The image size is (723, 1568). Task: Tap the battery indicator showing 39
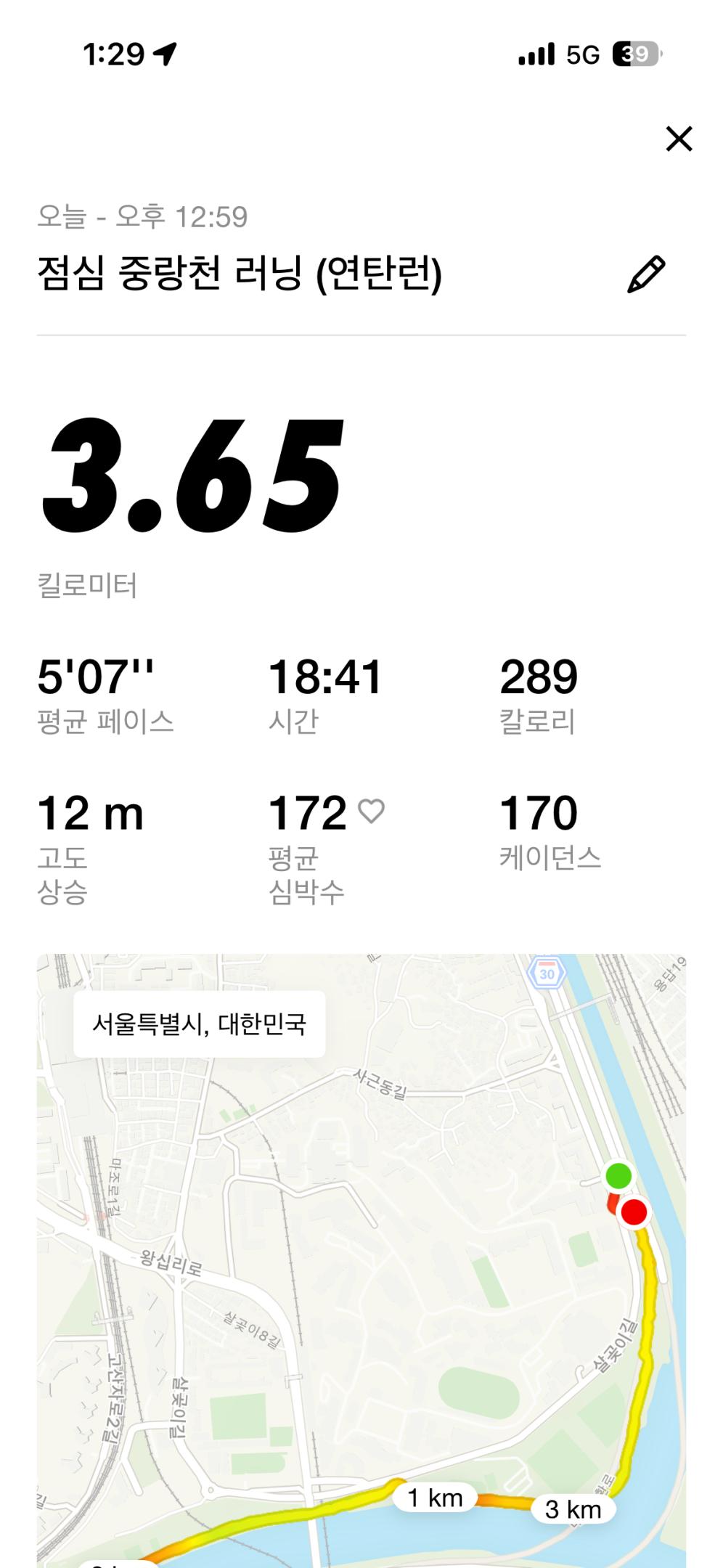pyautogui.click(x=637, y=54)
